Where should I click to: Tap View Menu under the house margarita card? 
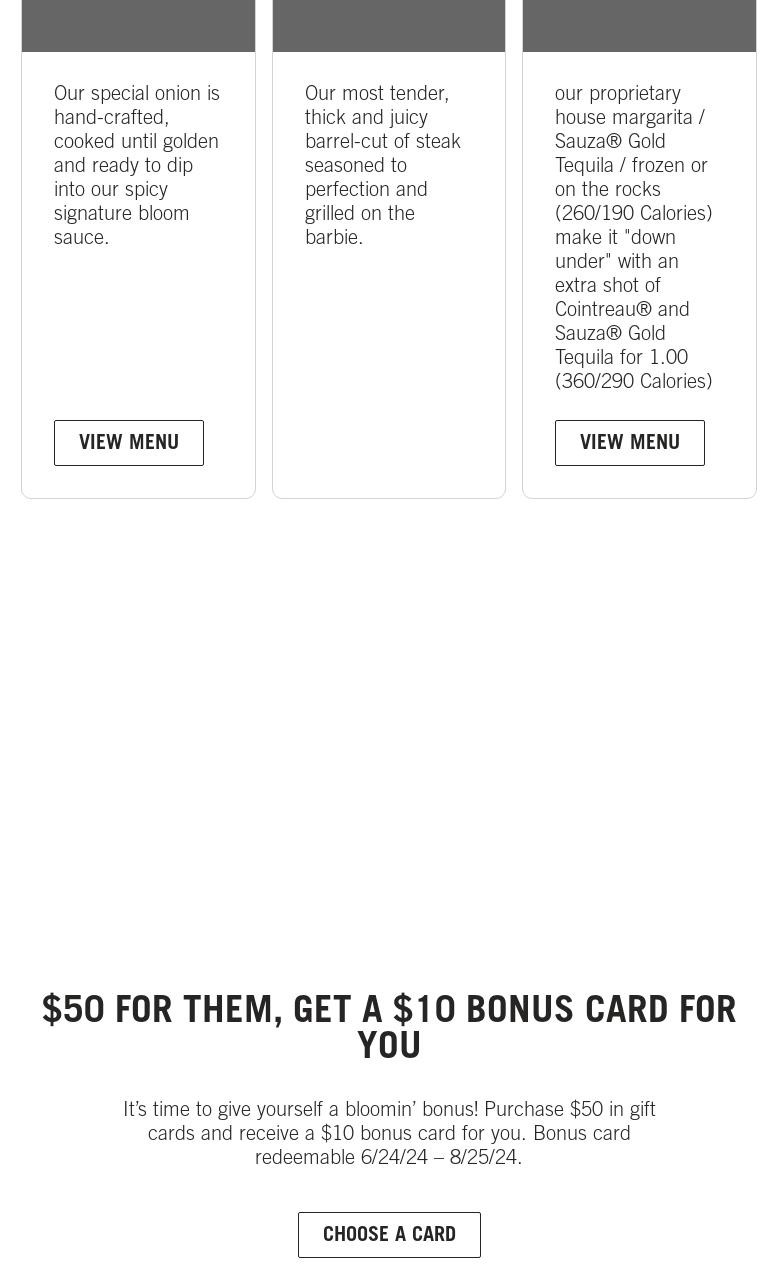coord(629,443)
